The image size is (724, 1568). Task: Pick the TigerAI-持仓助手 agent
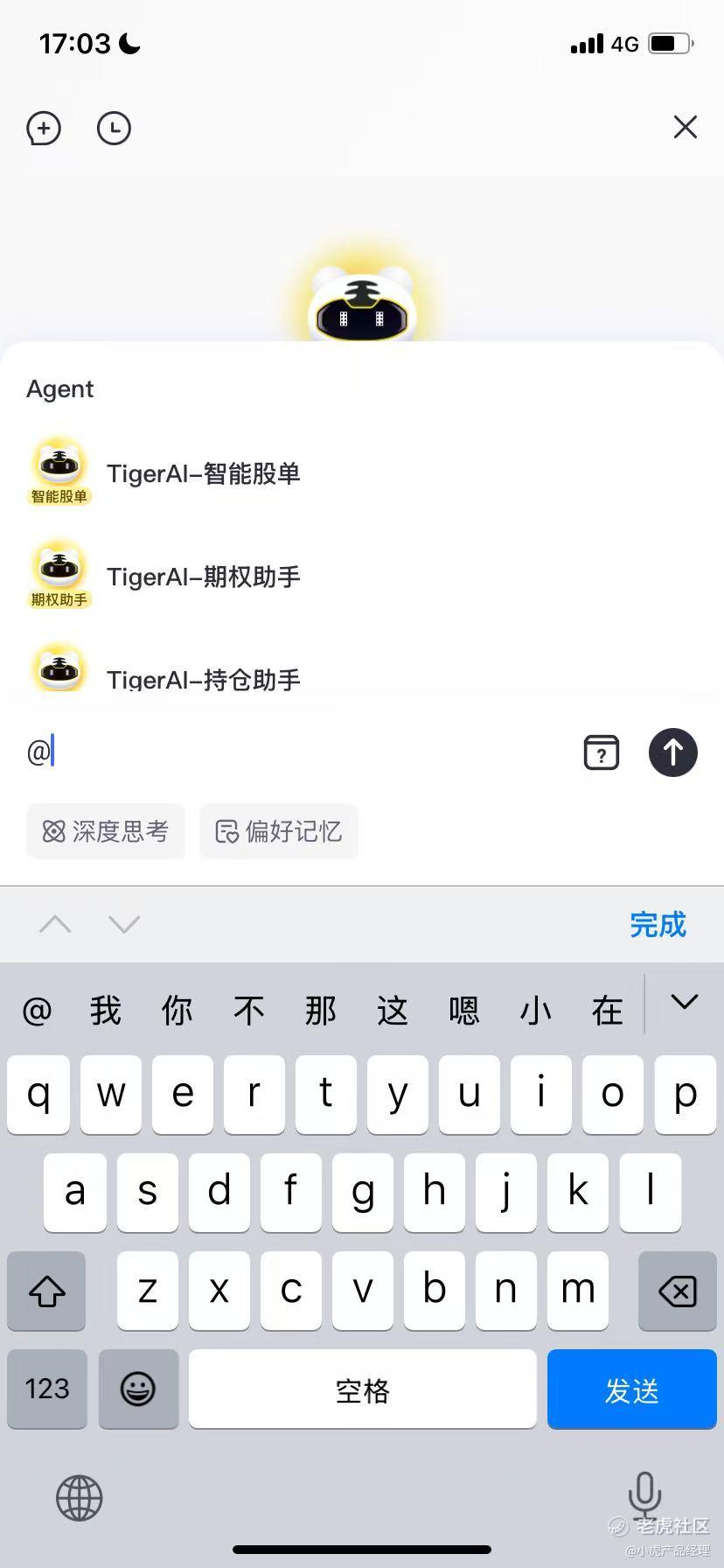pyautogui.click(x=203, y=677)
